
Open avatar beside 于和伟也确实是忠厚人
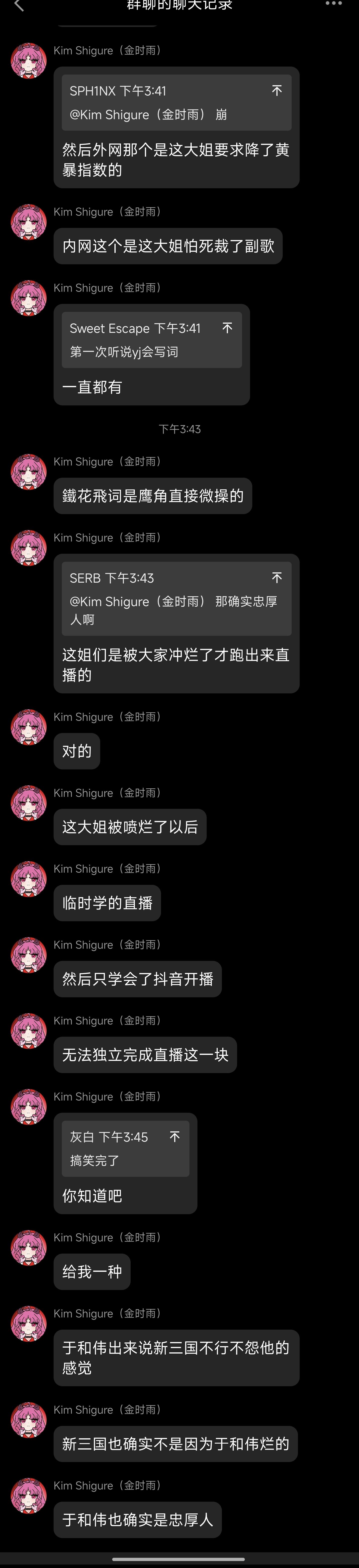29,1495
